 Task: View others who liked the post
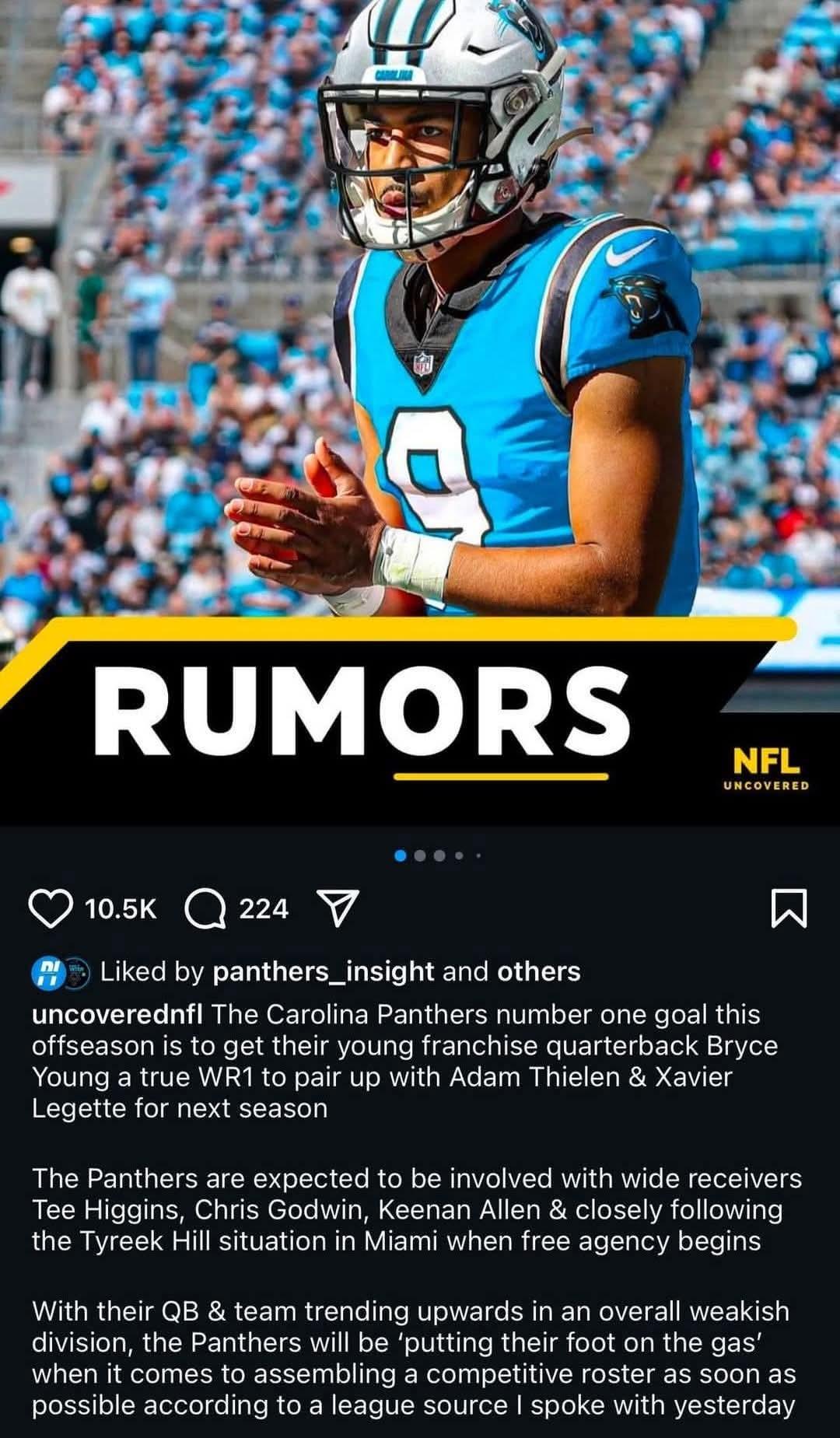(x=538, y=971)
